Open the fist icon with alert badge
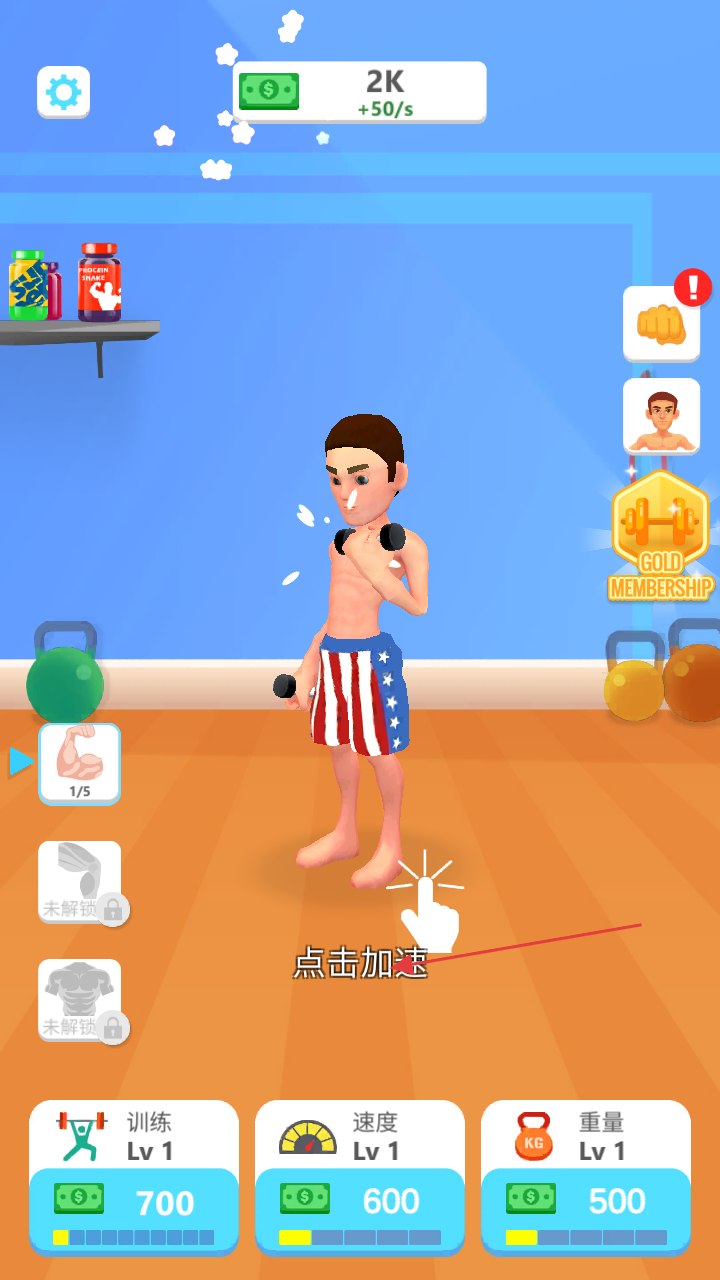Image resolution: width=720 pixels, height=1280 pixels. (x=661, y=324)
